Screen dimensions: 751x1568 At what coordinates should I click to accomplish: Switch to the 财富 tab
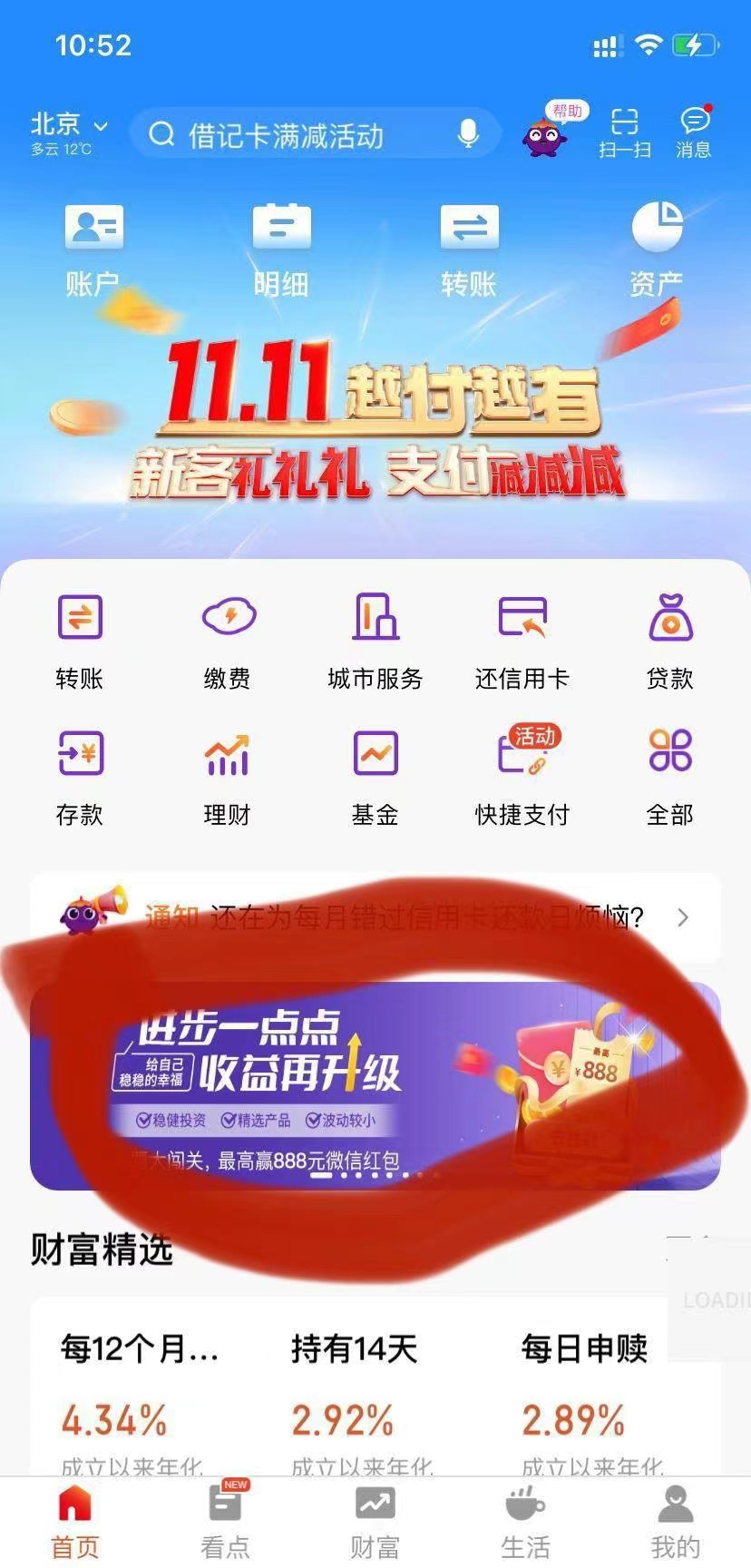(x=375, y=1524)
